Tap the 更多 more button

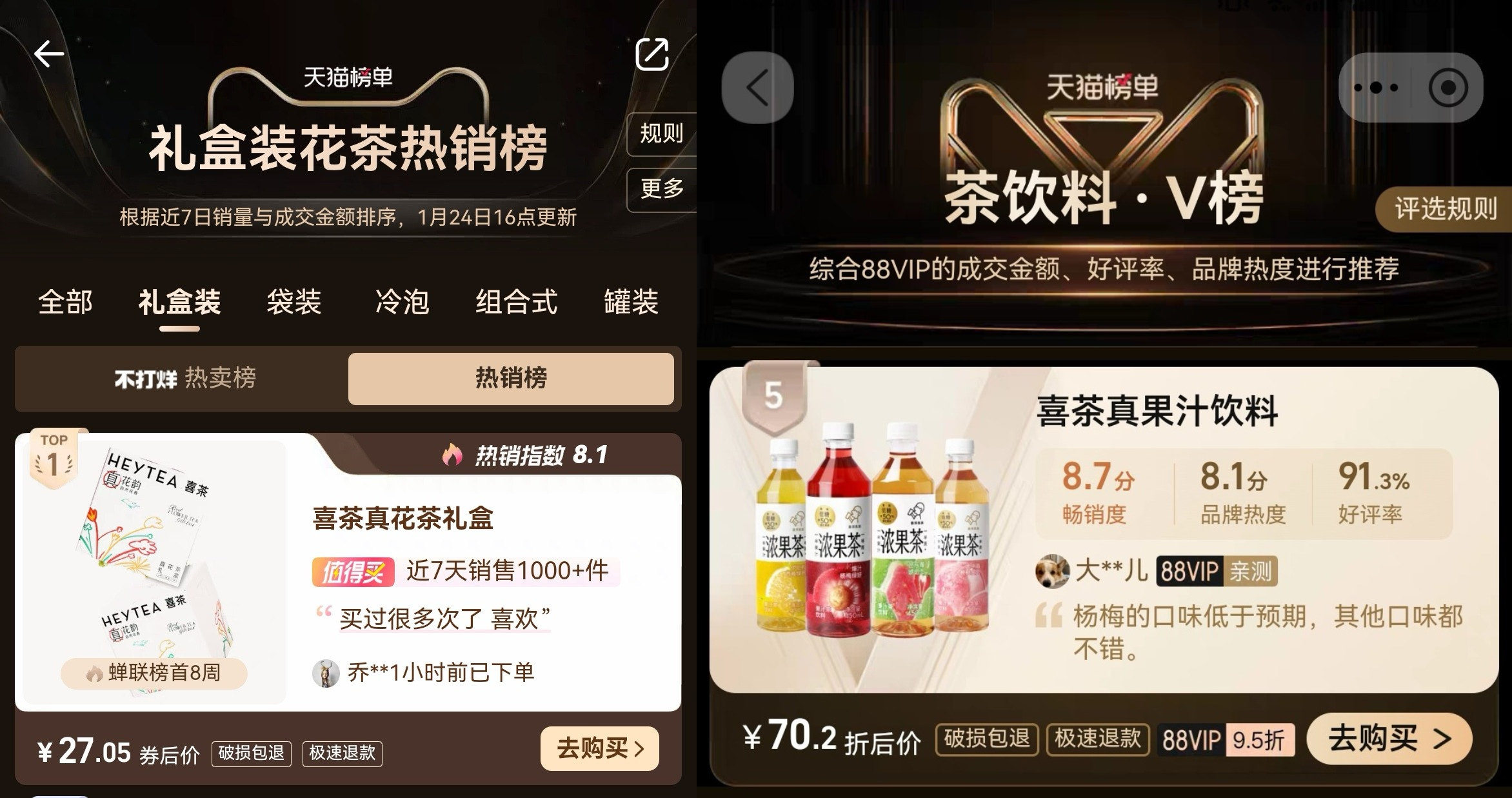tap(661, 189)
